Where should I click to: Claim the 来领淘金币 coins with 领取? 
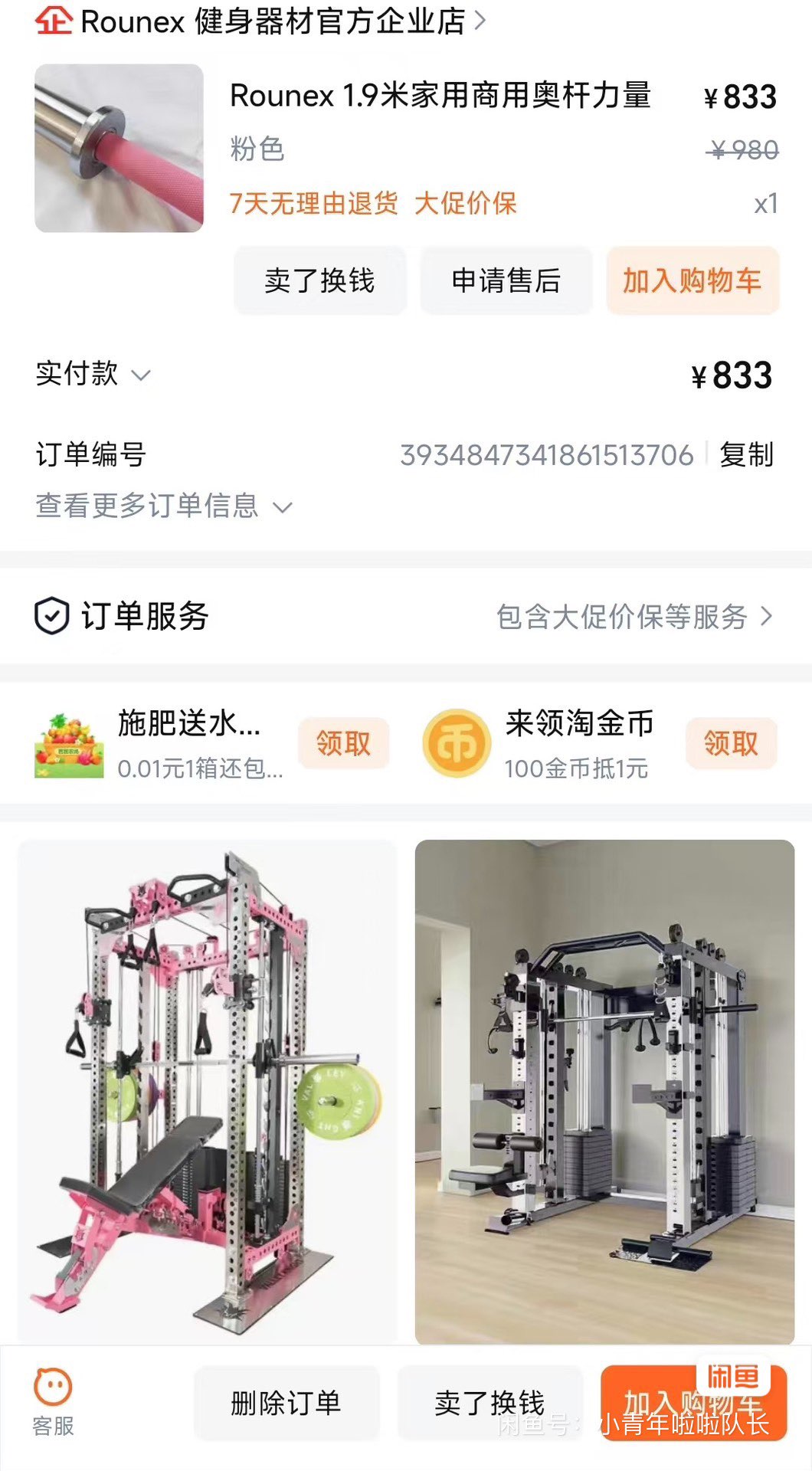pyautogui.click(x=730, y=743)
